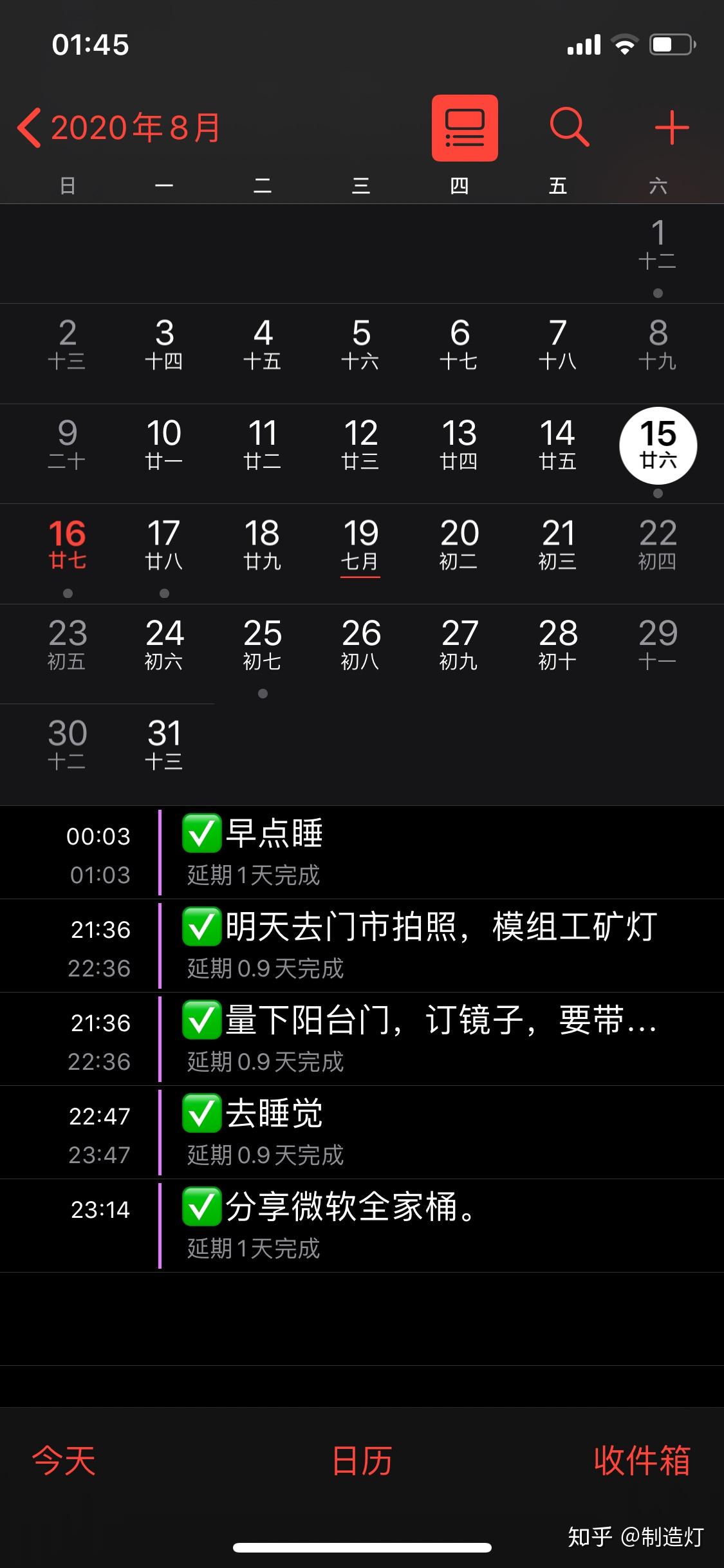Open the 收件箱 inbox

pos(642,1461)
